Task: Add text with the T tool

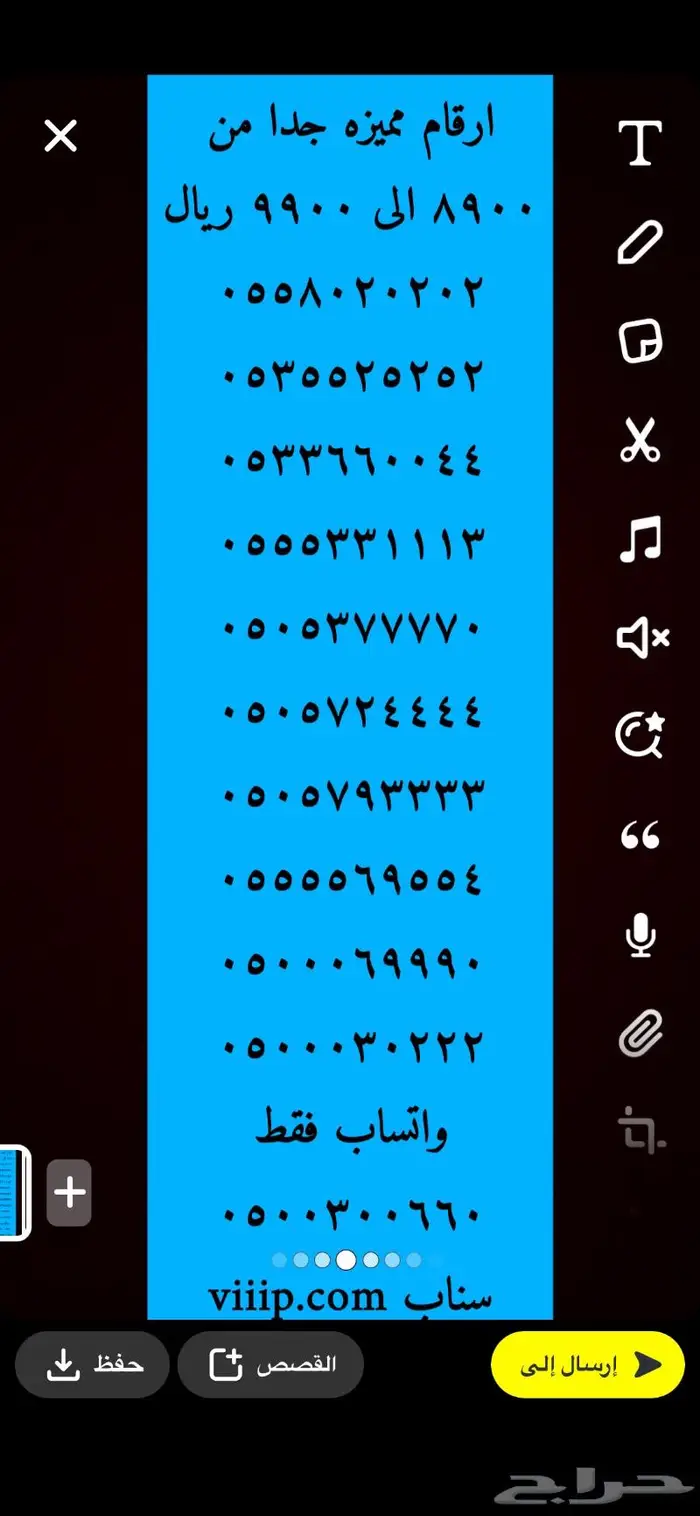Action: coord(640,144)
